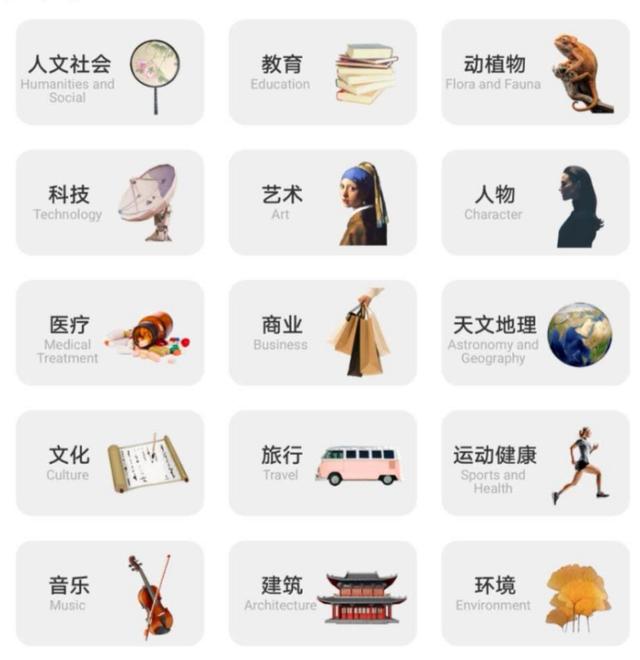640x660 pixels.
Task: Open the Humanities and Social category
Action: click(x=109, y=73)
